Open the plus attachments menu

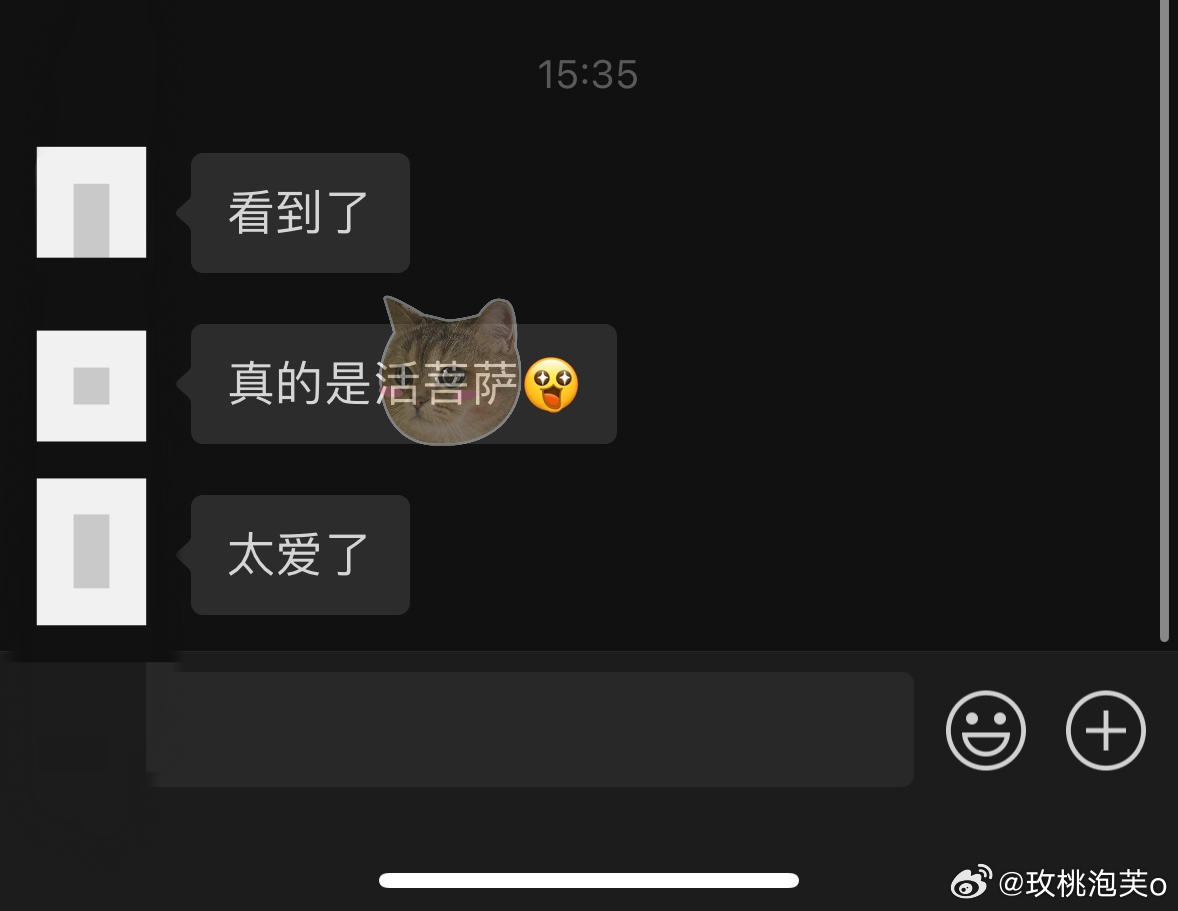tap(1105, 730)
